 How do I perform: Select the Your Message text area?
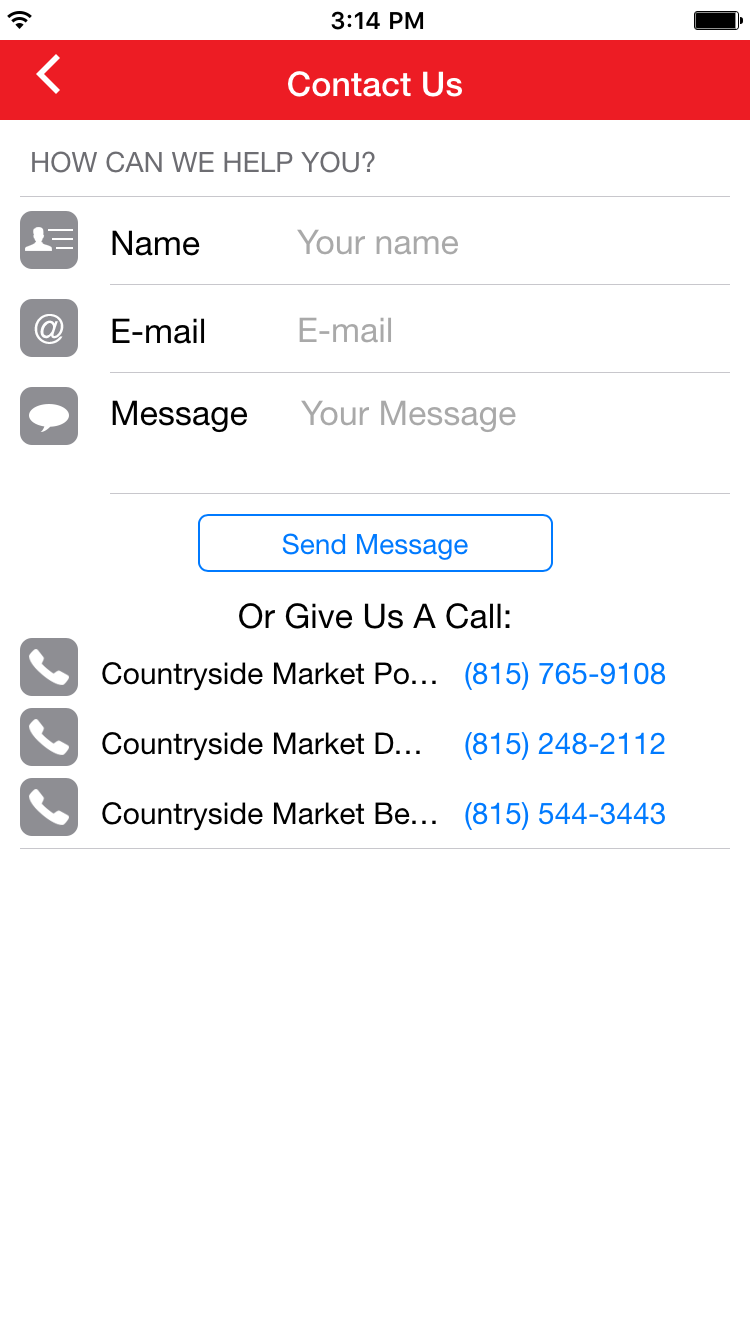click(x=513, y=435)
